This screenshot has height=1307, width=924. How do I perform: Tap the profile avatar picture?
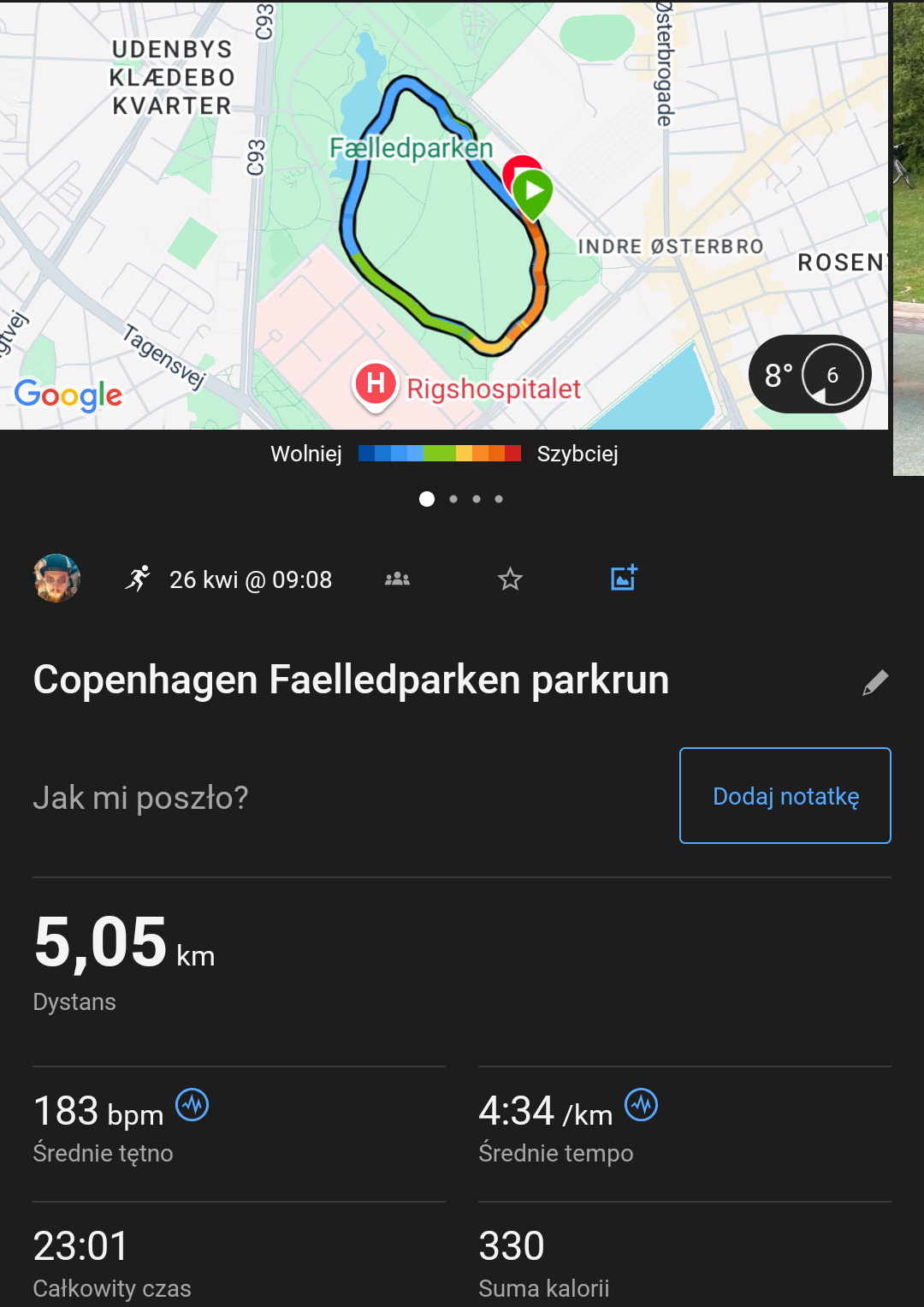tap(56, 579)
